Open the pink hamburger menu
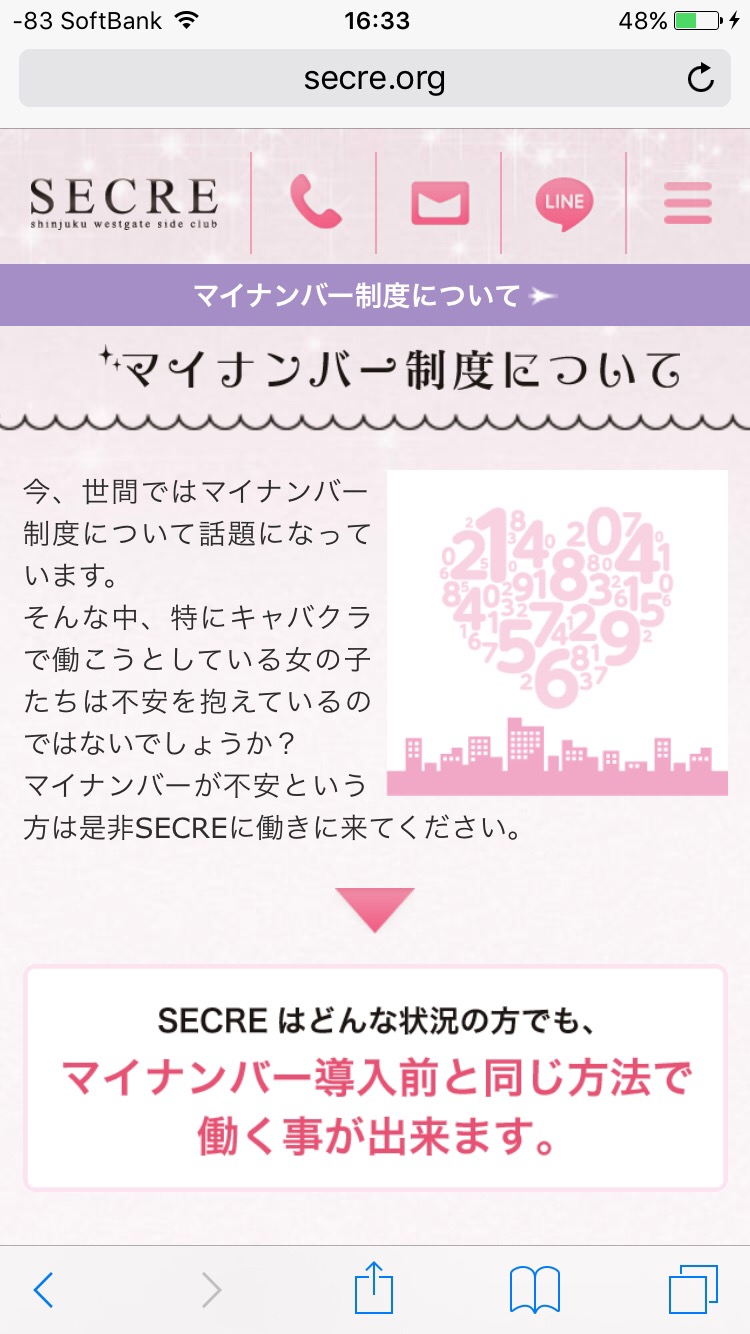The height and width of the screenshot is (1334, 750). click(x=688, y=203)
